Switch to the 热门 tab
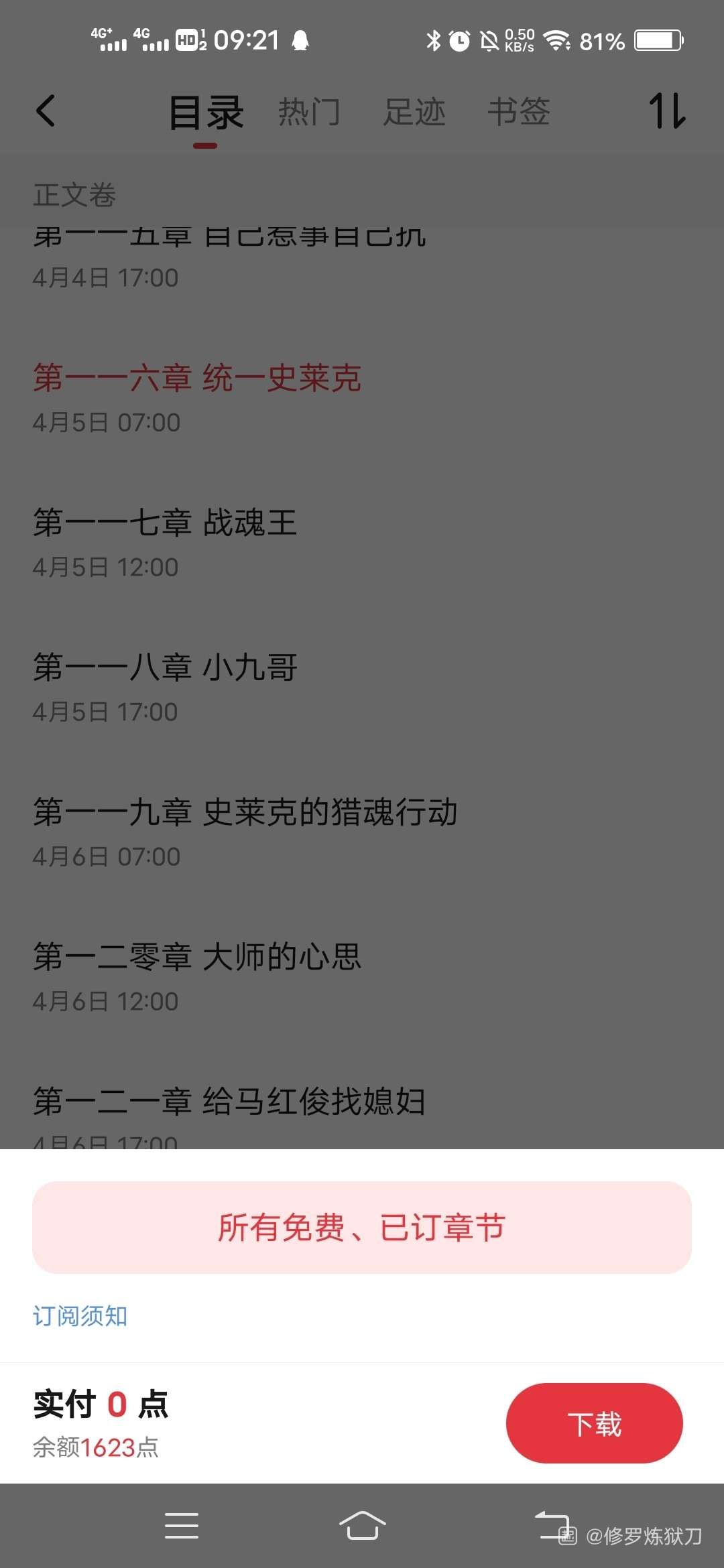 tap(309, 111)
